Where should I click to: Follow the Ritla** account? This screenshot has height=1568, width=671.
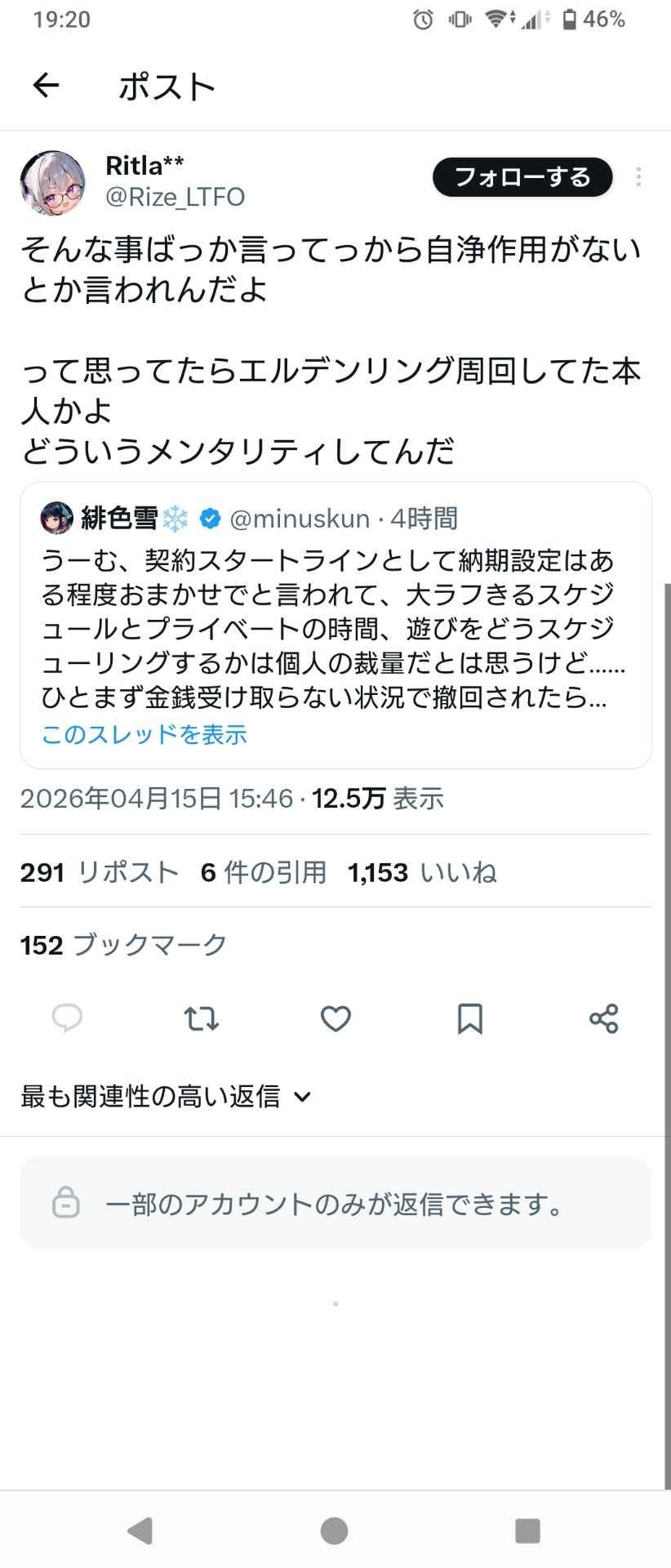(x=522, y=177)
